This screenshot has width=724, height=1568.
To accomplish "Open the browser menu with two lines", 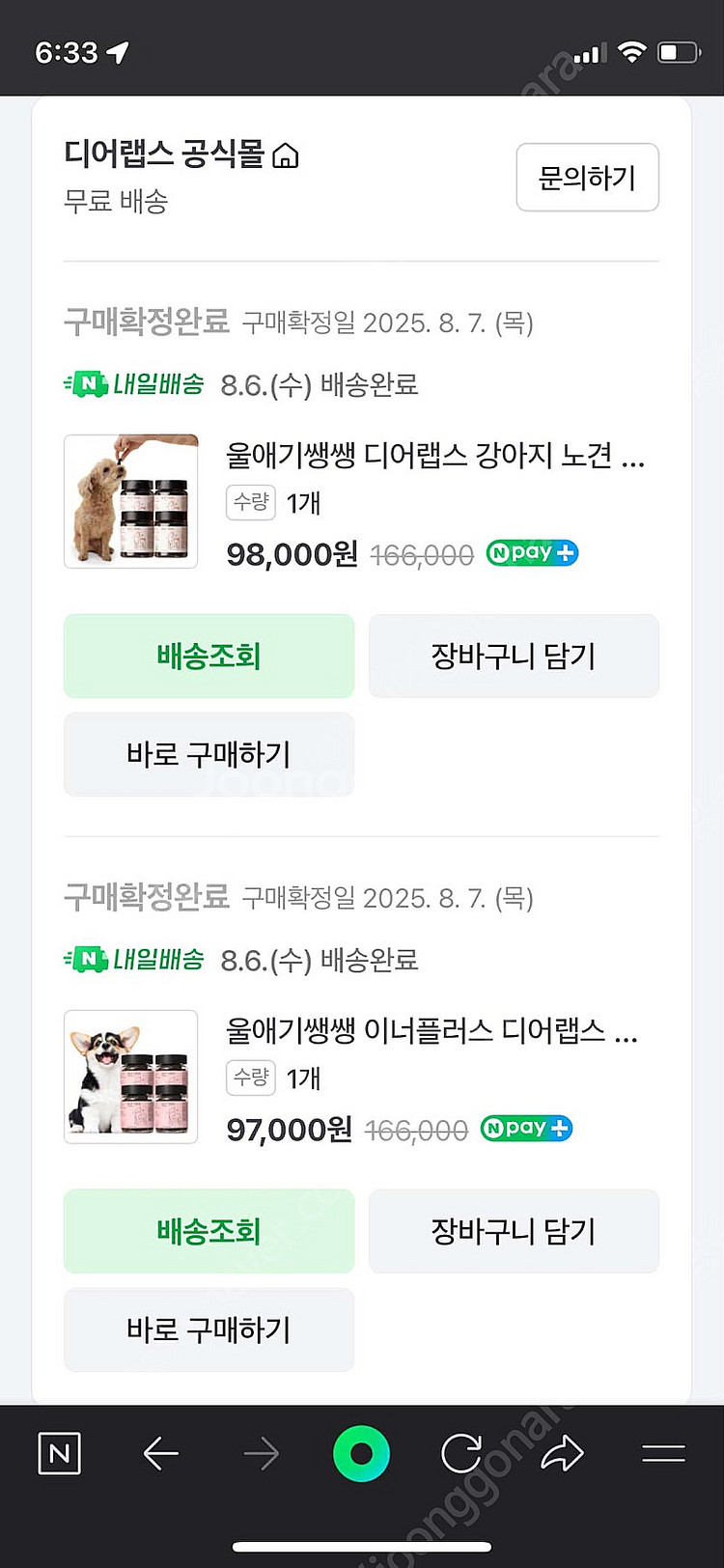I will click(663, 1453).
